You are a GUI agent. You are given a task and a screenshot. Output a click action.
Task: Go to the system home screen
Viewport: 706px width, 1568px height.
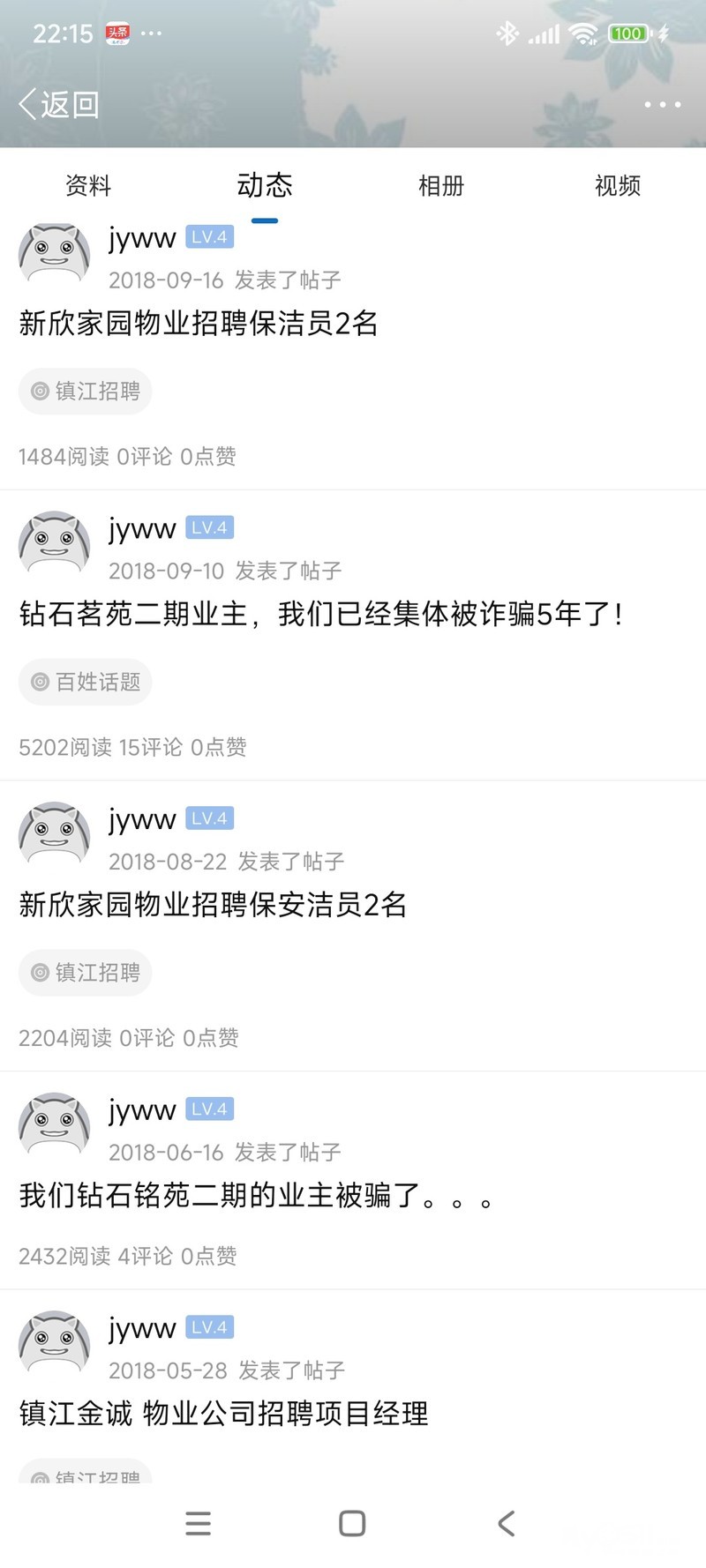coord(352,1523)
